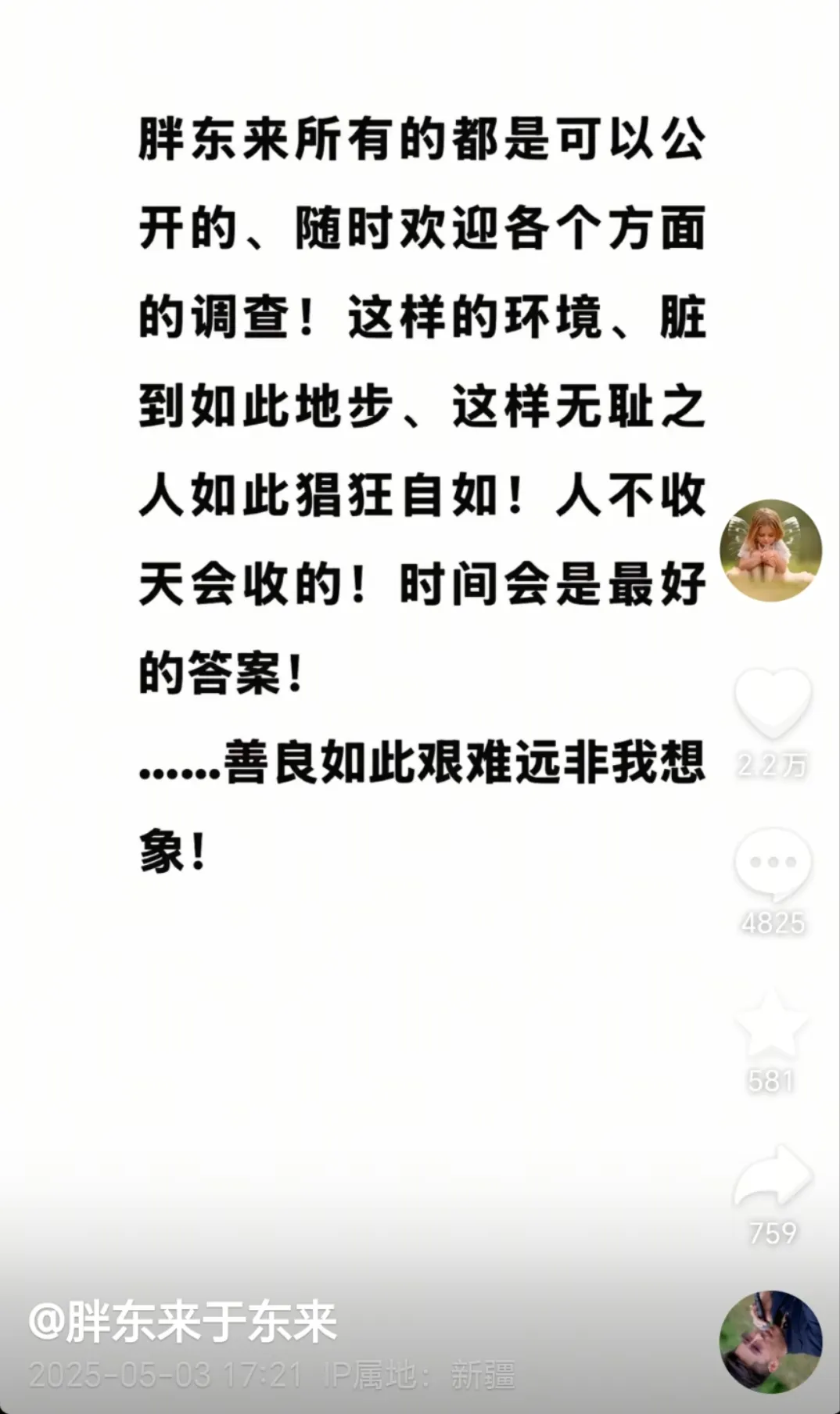This screenshot has width=840, height=1414.
Task: Like this post with the heart icon
Action: pyautogui.click(x=773, y=702)
